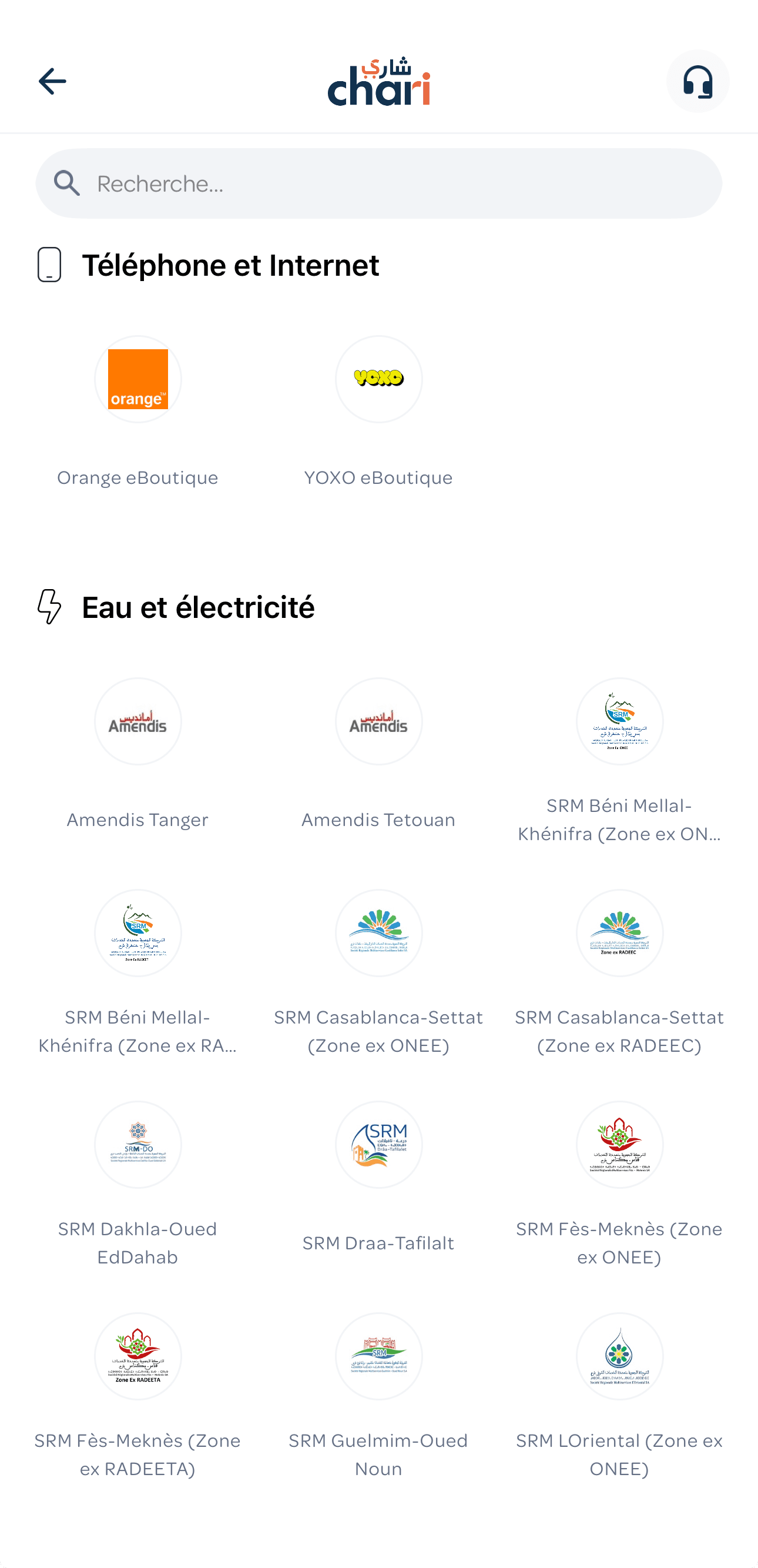This screenshot has height=1568, width=758.
Task: Open Orange eBoutique
Action: click(137, 379)
